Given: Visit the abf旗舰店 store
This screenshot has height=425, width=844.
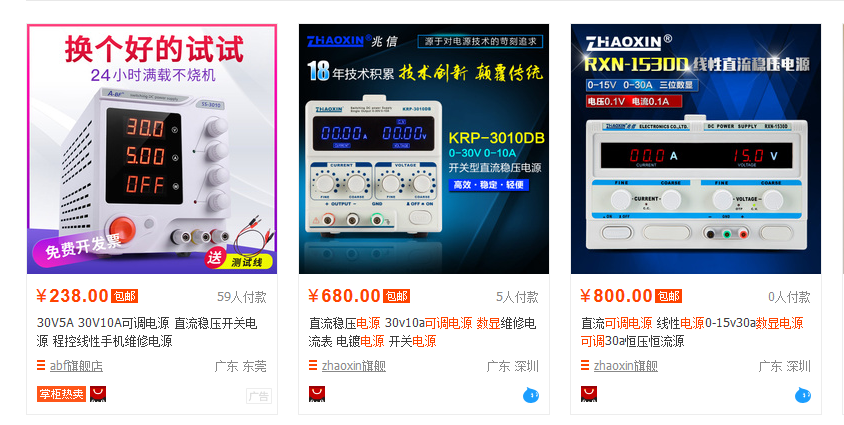Looking at the screenshot, I should [x=76, y=366].
